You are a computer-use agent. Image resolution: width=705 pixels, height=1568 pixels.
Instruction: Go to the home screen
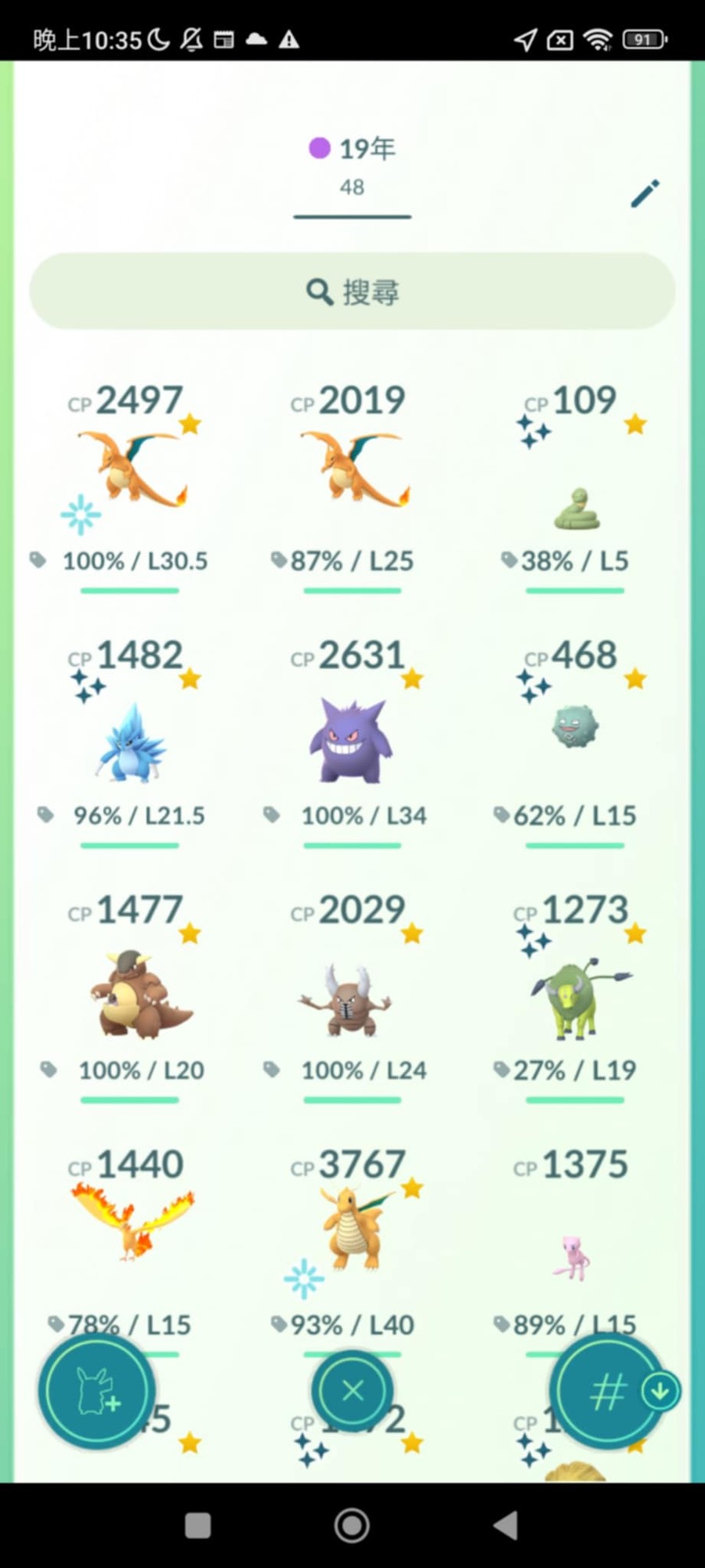352,1525
